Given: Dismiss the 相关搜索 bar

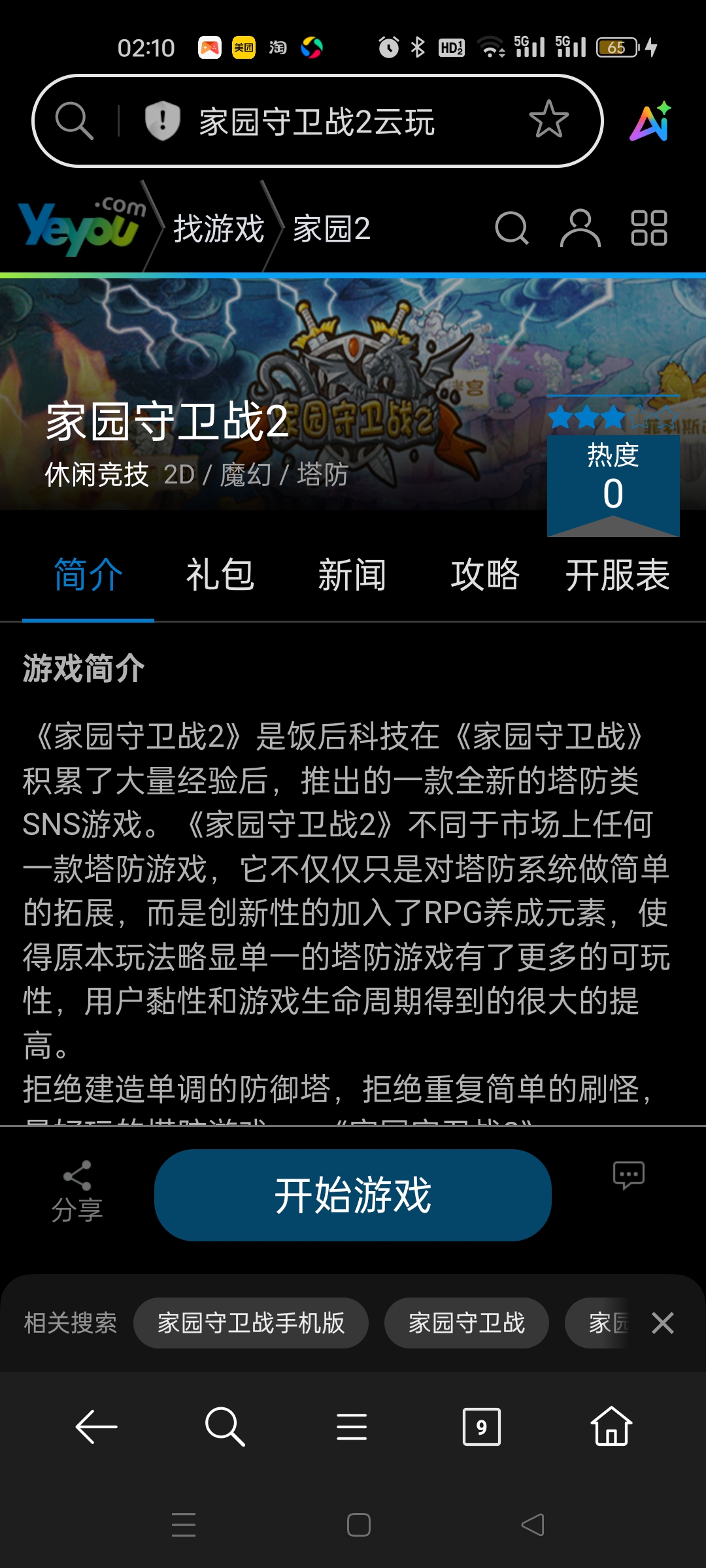Looking at the screenshot, I should click(662, 1323).
